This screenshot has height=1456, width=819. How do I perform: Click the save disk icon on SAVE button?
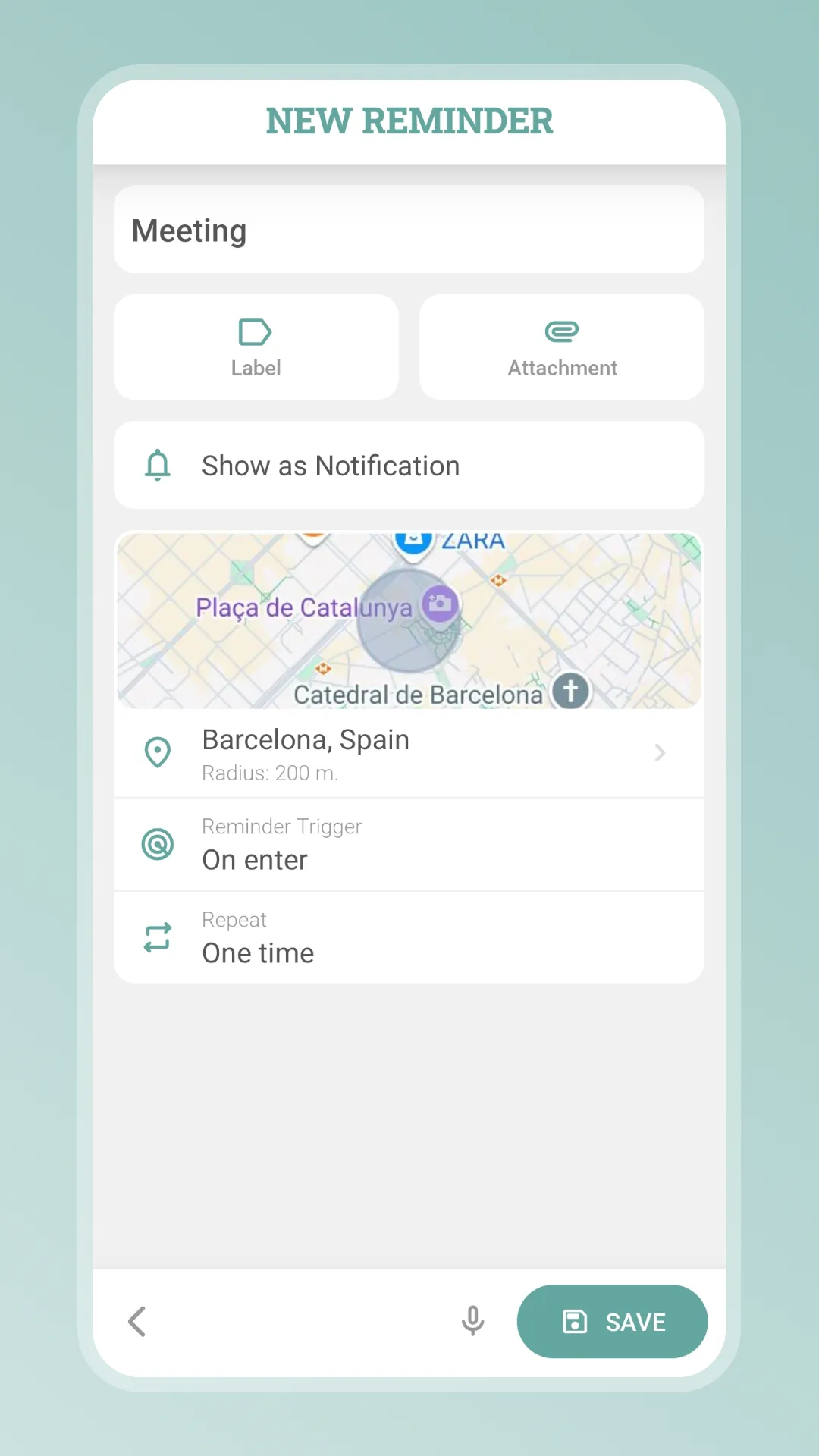click(x=577, y=1321)
